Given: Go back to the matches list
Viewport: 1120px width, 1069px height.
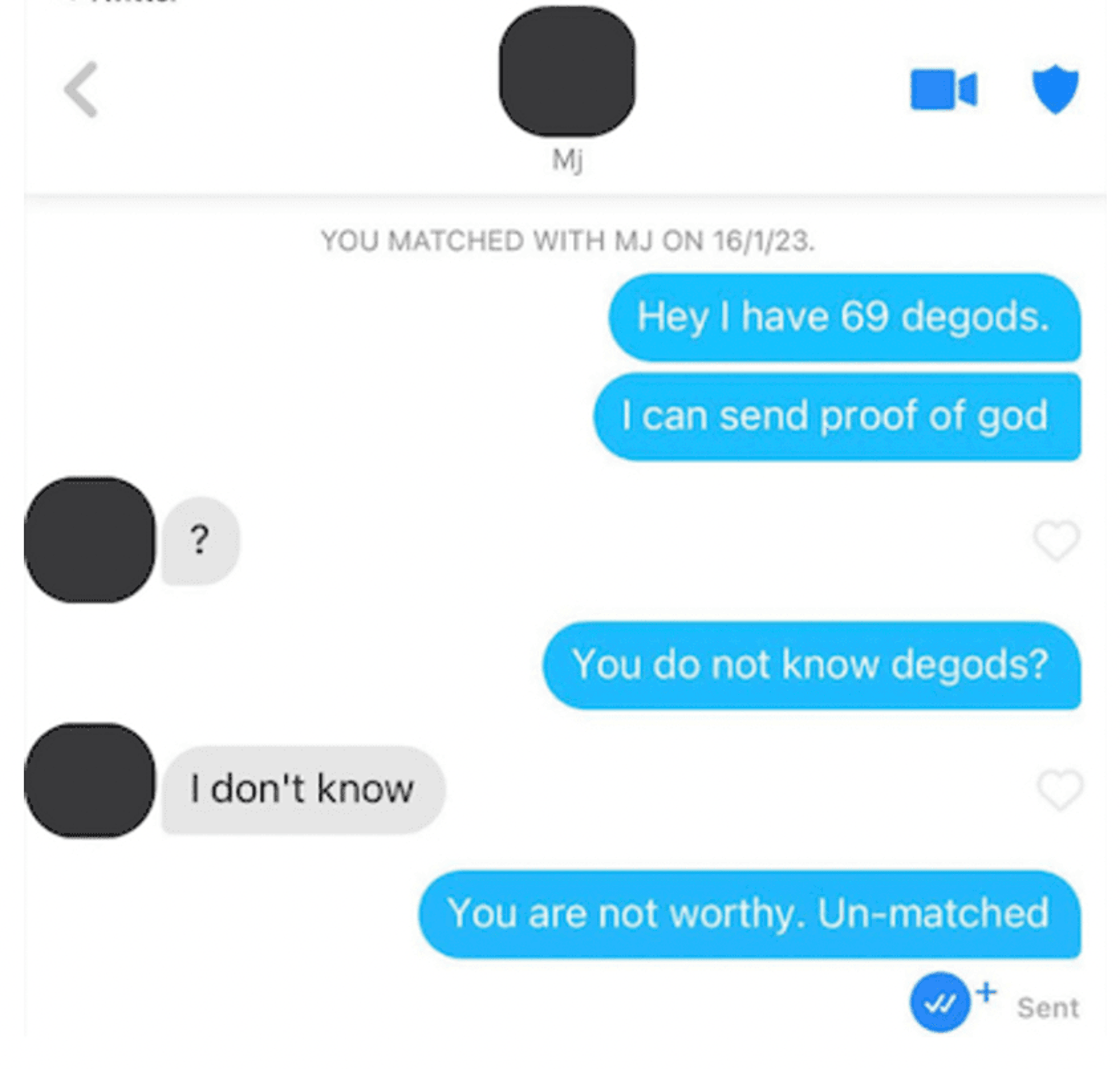Looking at the screenshot, I should pos(81,90).
